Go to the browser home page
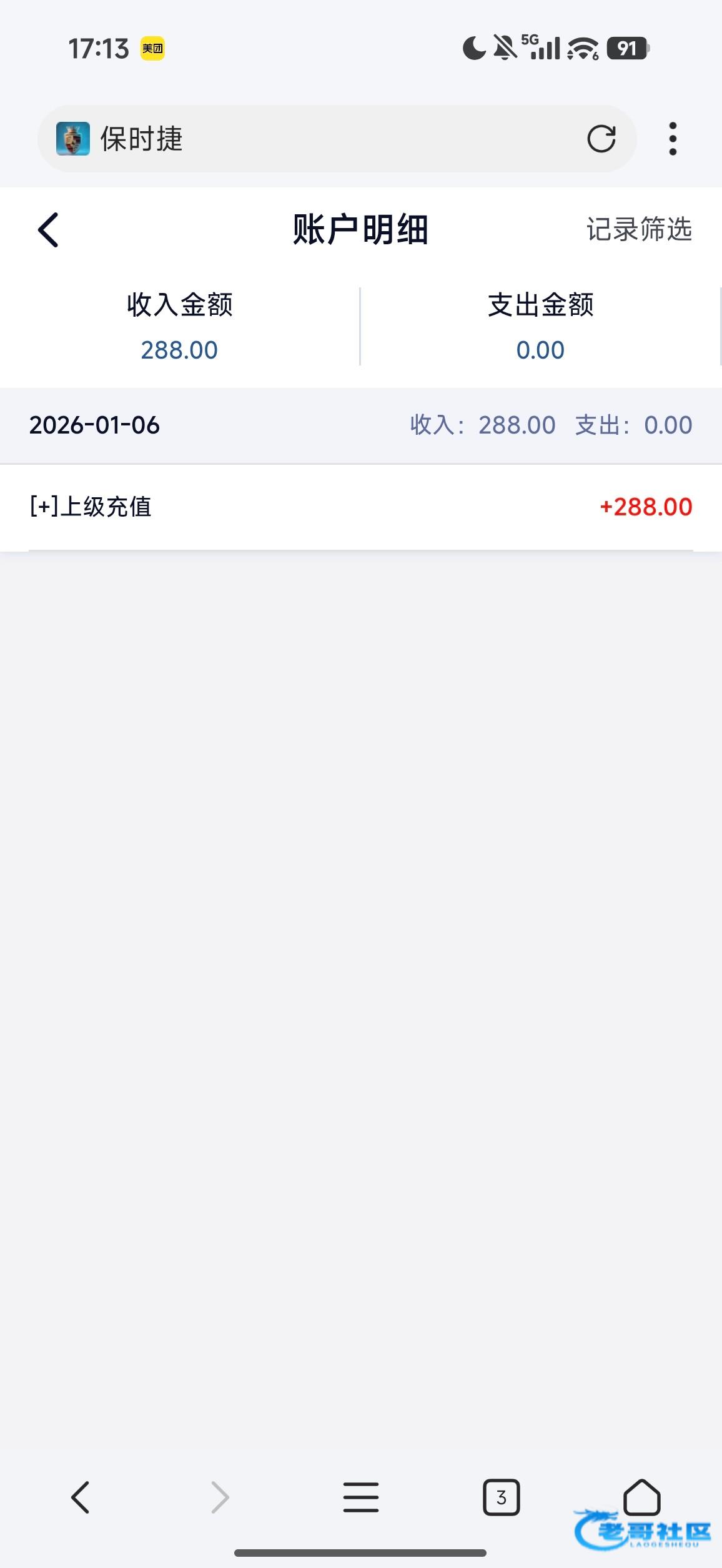 point(641,1496)
